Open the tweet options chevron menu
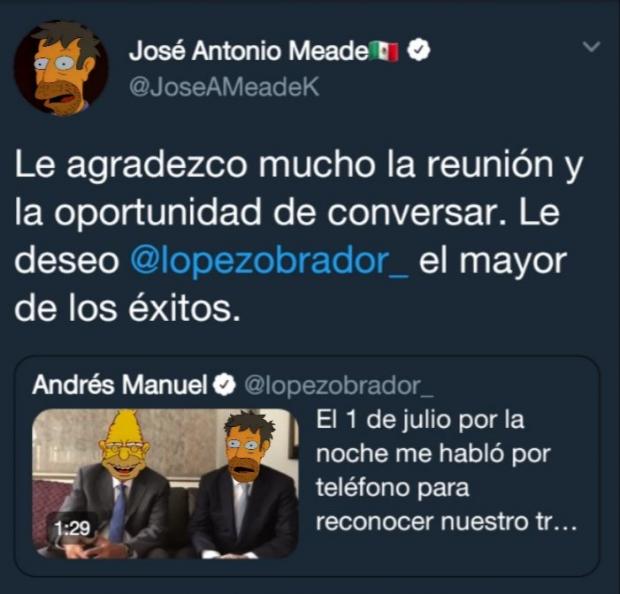620x594 pixels. (591, 47)
